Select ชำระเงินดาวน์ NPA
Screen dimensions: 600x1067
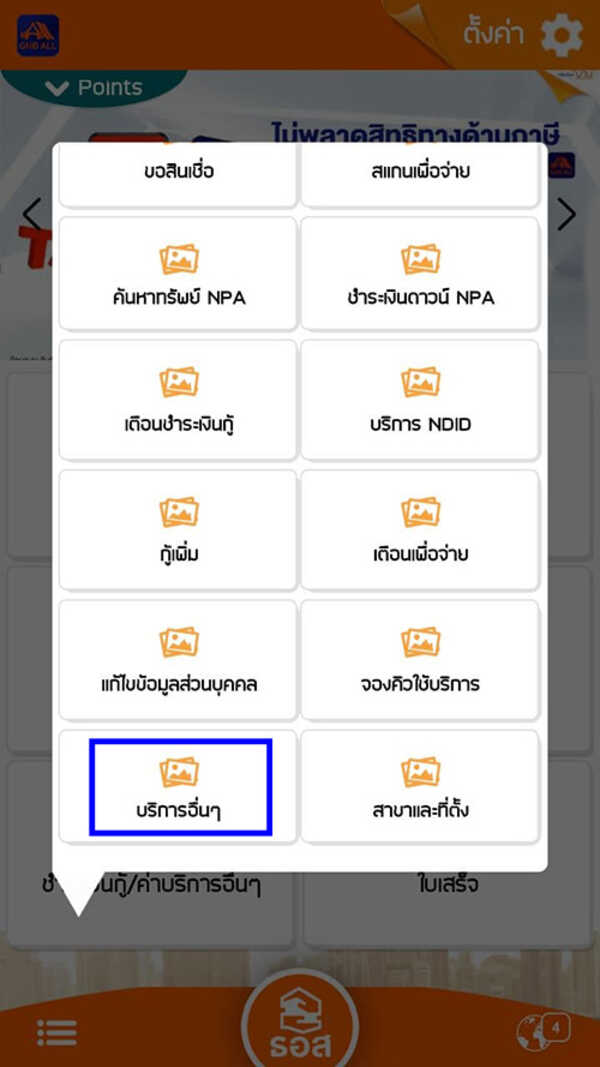point(420,273)
